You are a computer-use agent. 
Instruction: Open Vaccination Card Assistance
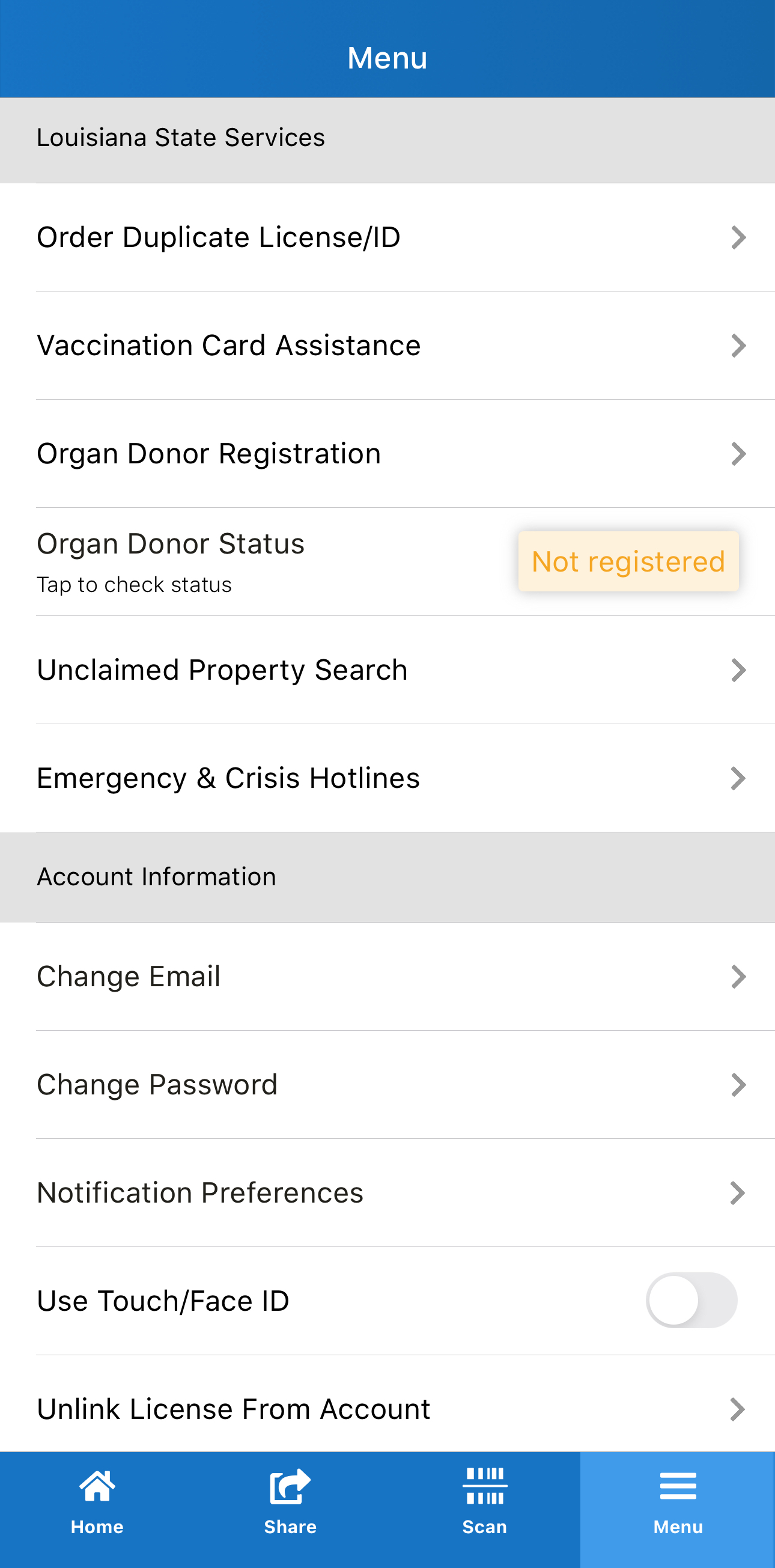click(x=387, y=344)
